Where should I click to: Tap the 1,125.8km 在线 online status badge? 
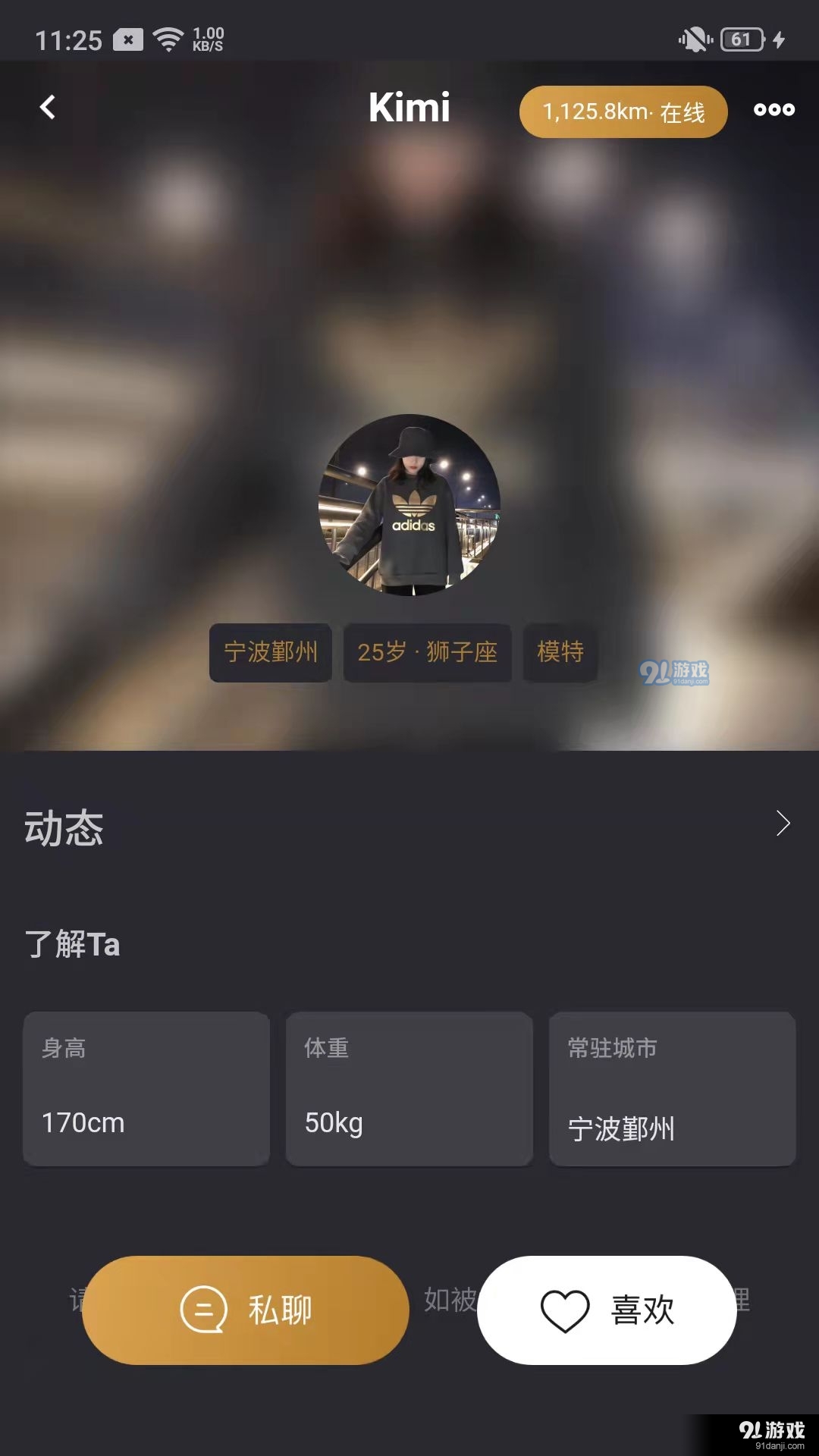[x=623, y=111]
